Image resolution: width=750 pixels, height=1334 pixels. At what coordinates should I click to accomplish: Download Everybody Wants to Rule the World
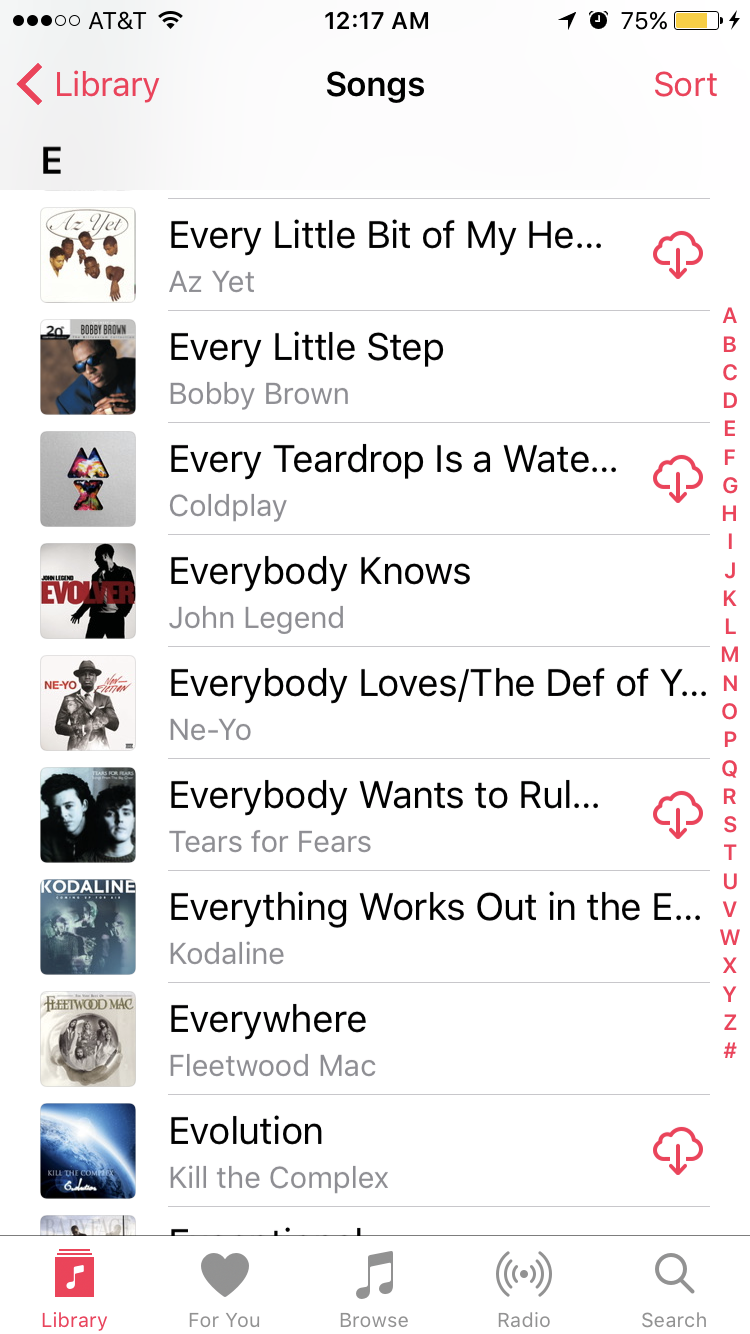[x=678, y=816]
